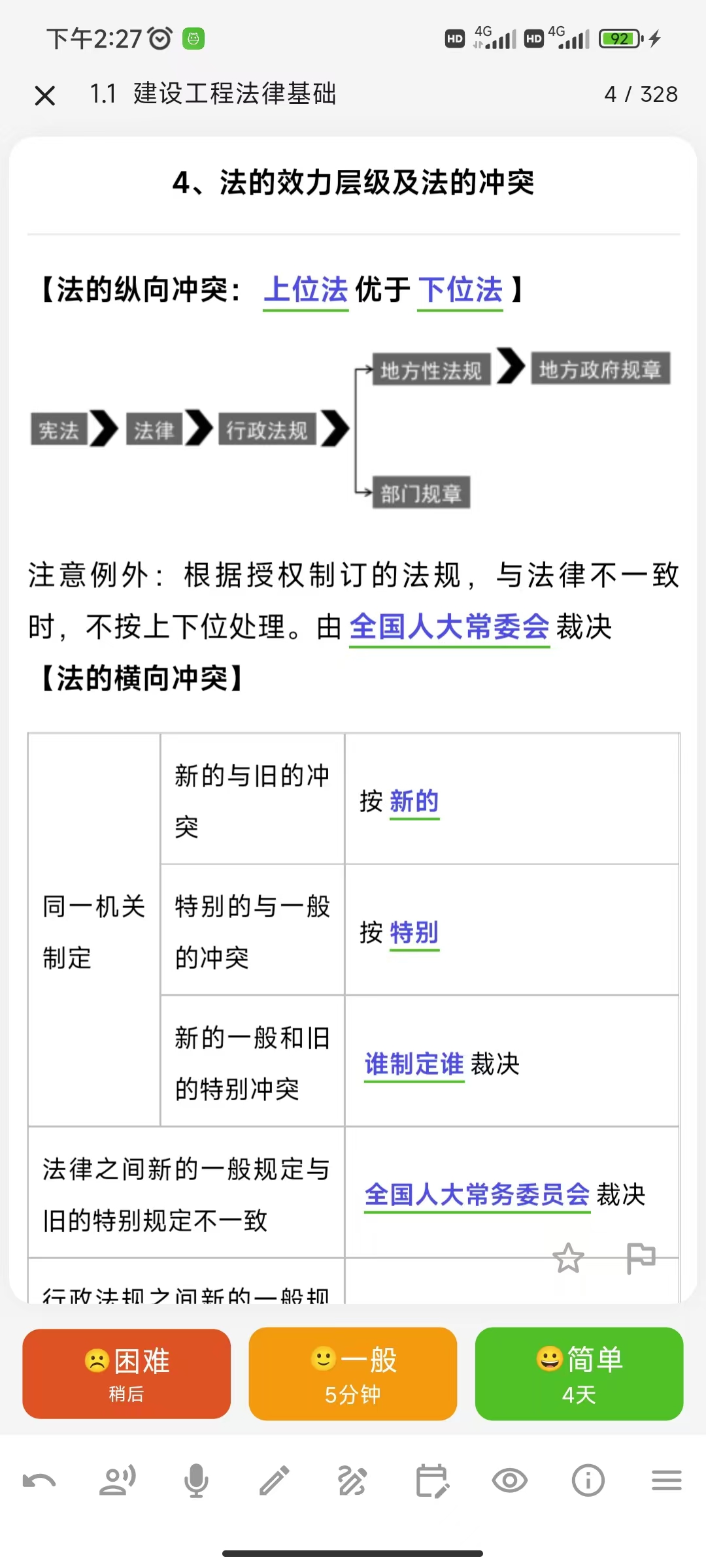Viewport: 706px width, 1568px height.
Task: Tap the highlighted answer 谁制定谁
Action: pos(414,1064)
